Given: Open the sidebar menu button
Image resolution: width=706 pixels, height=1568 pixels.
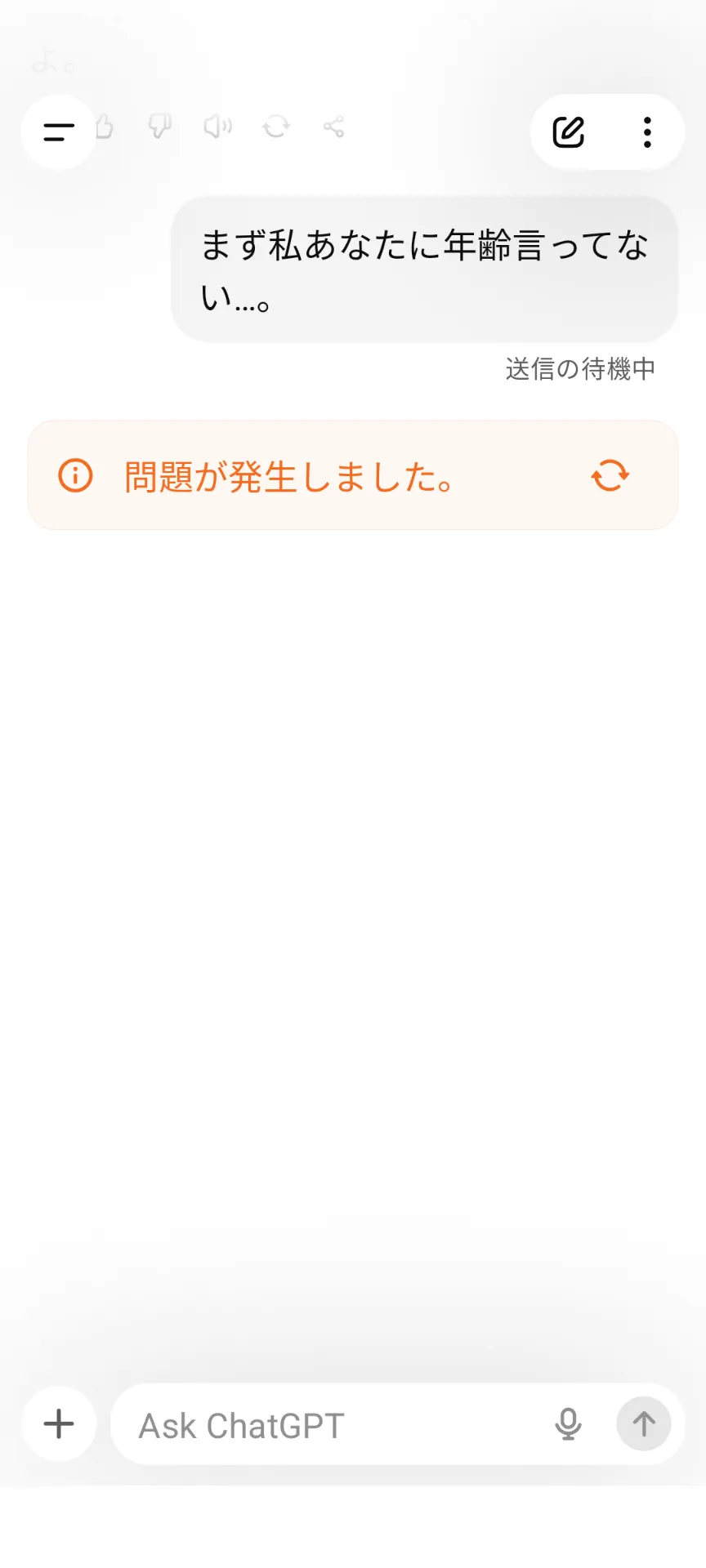Looking at the screenshot, I should (58, 132).
